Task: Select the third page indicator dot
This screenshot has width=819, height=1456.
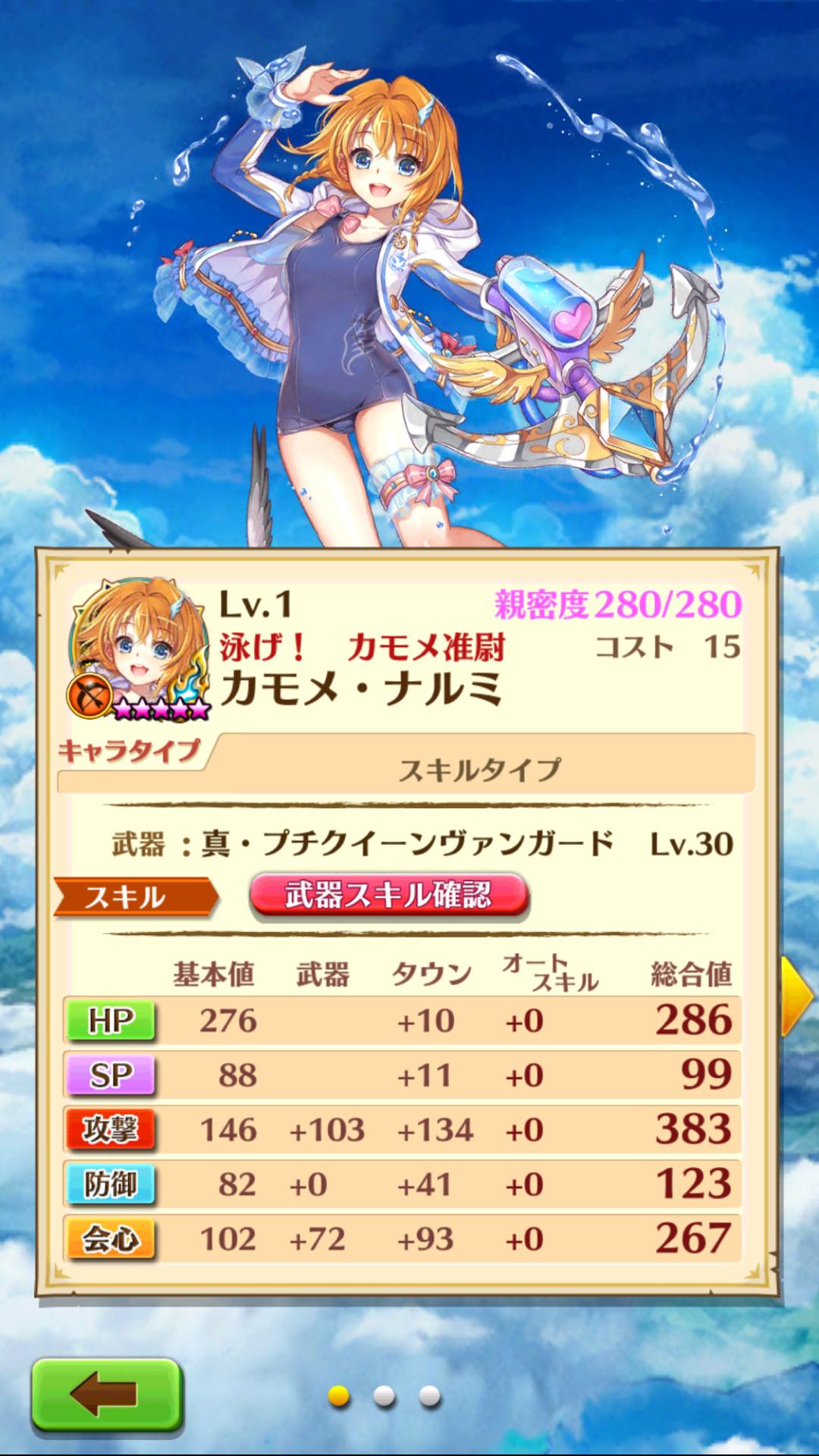Action: click(430, 1395)
